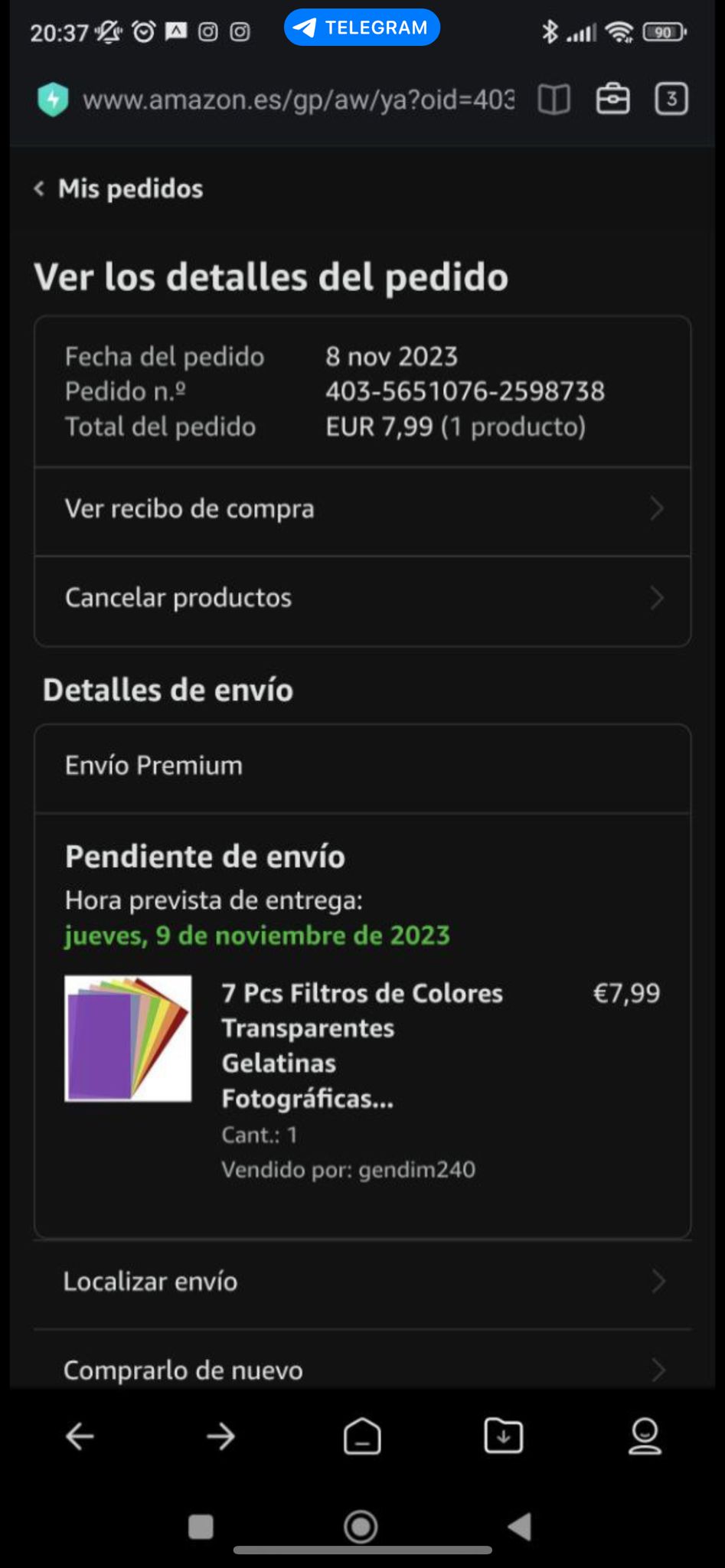The image size is (725, 1568).
Task: Open browser downloads folder
Action: click(x=503, y=1436)
